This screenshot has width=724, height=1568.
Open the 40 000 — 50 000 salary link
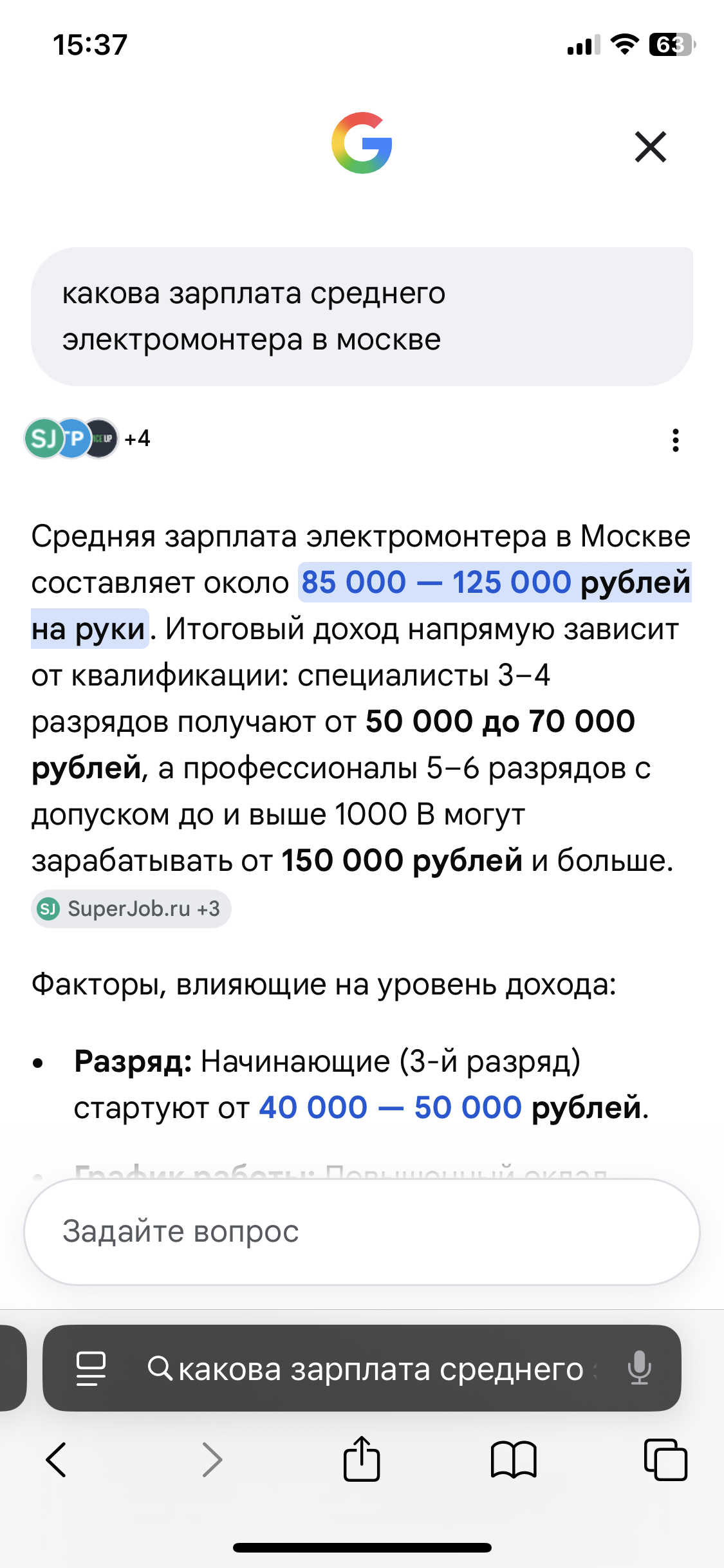point(390,1108)
